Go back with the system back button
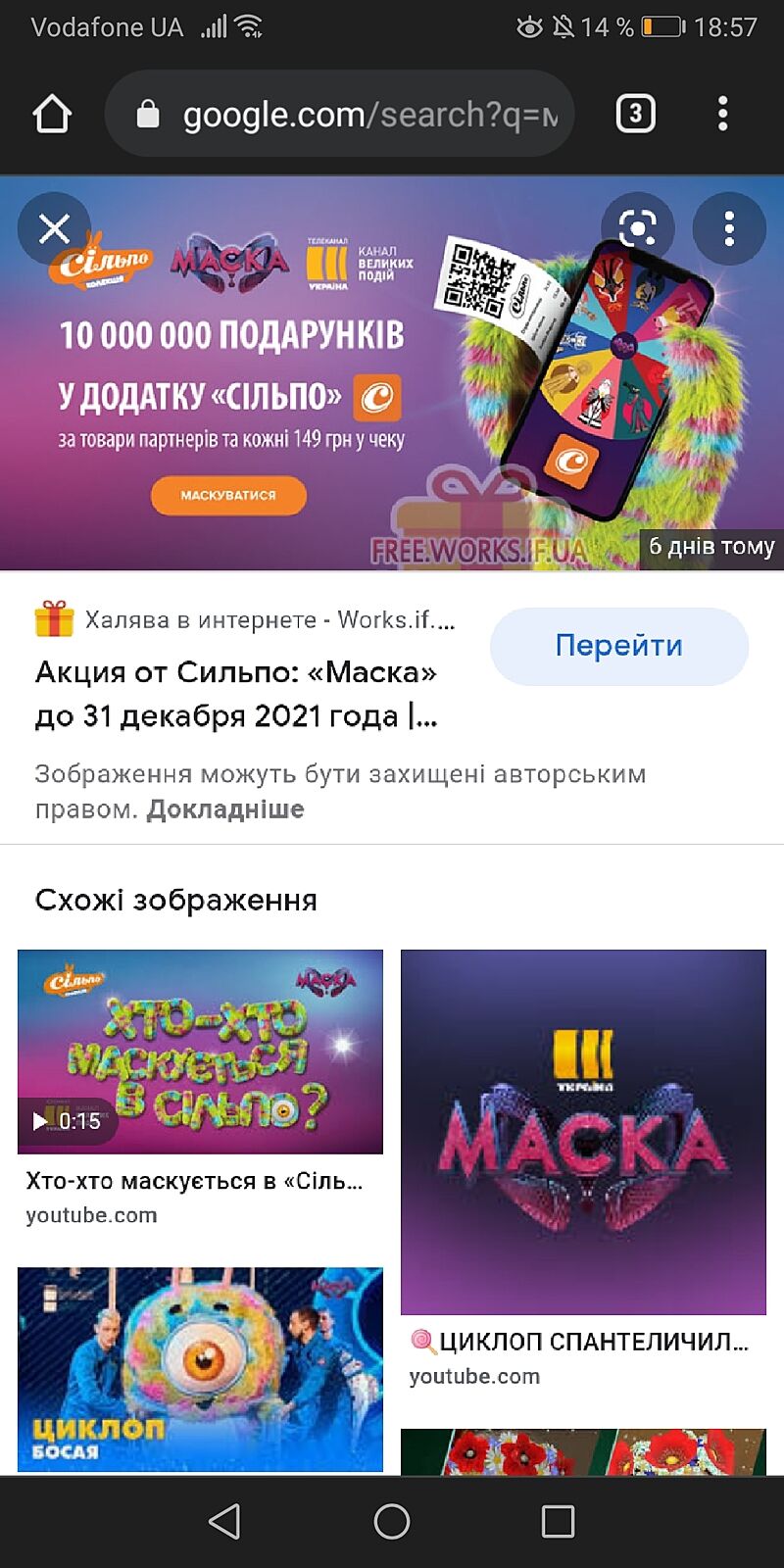 point(224,1521)
